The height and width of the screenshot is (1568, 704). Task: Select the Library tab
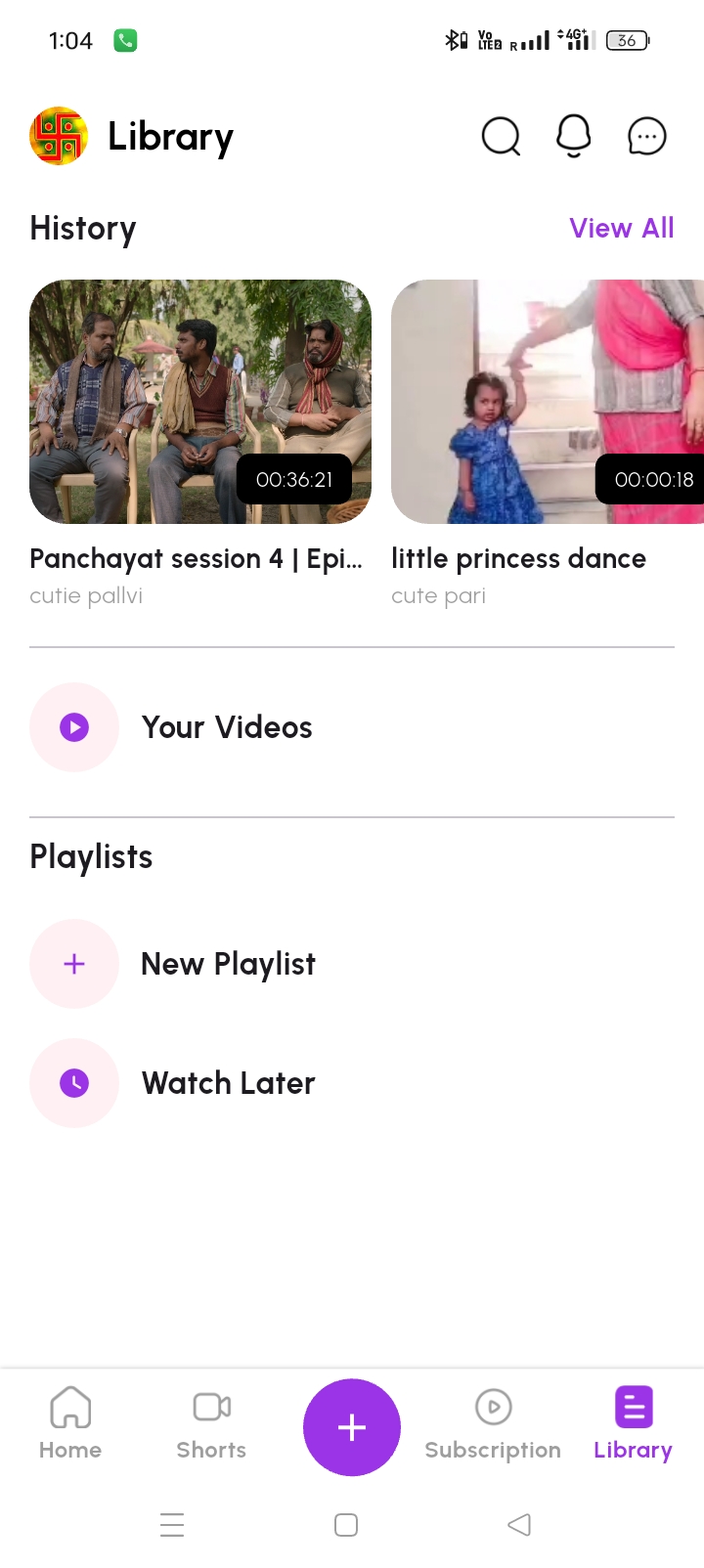pyautogui.click(x=633, y=1422)
